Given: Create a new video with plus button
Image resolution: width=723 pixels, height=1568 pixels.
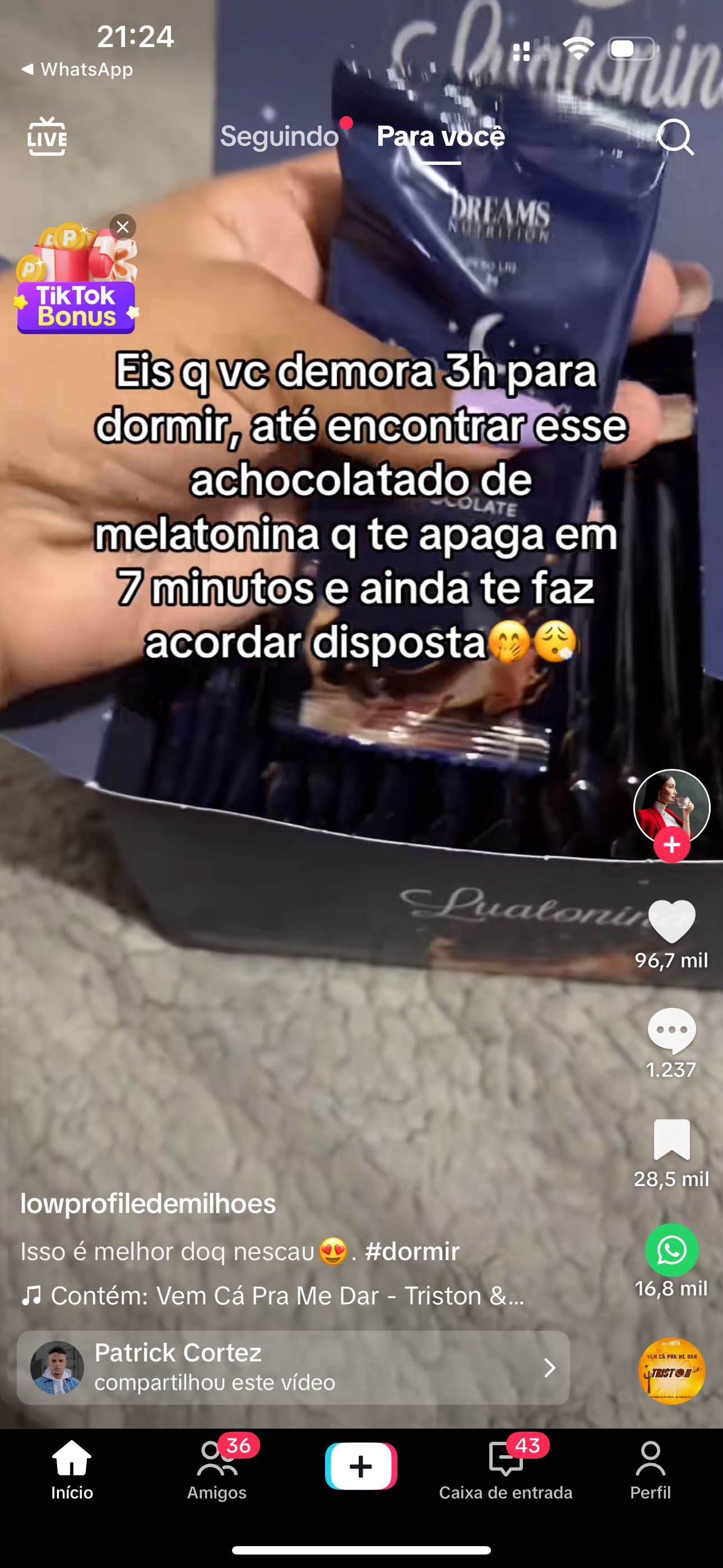Looking at the screenshot, I should pos(361,1466).
